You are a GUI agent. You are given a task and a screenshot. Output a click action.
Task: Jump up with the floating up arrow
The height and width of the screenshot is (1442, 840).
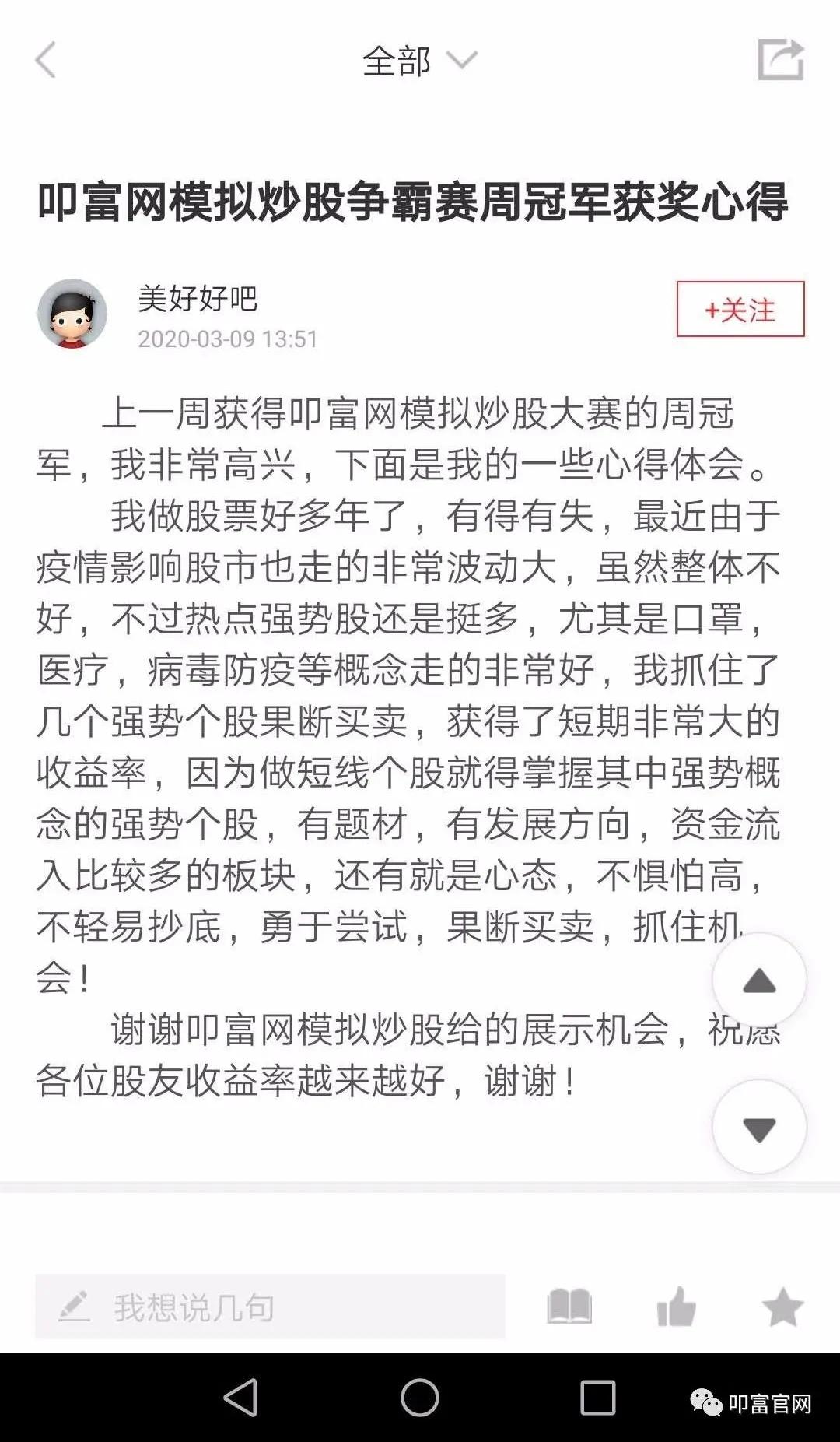[759, 980]
